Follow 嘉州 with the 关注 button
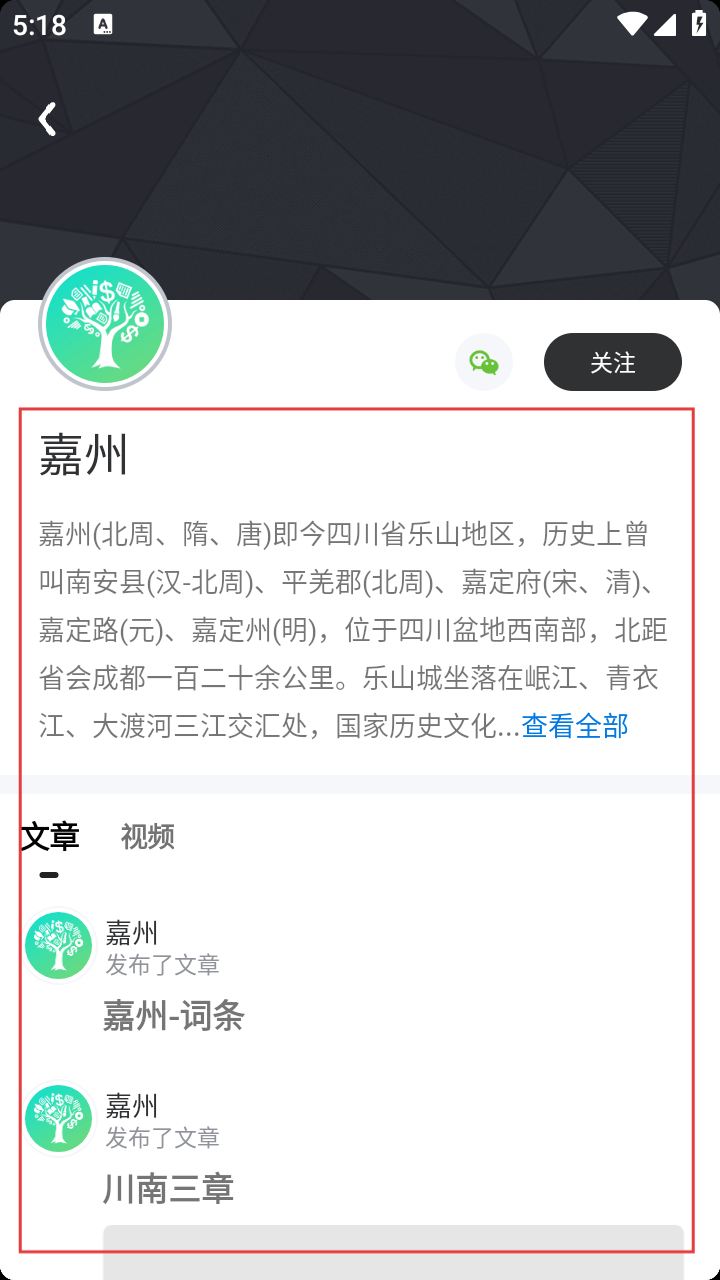720x1280 pixels. [612, 362]
